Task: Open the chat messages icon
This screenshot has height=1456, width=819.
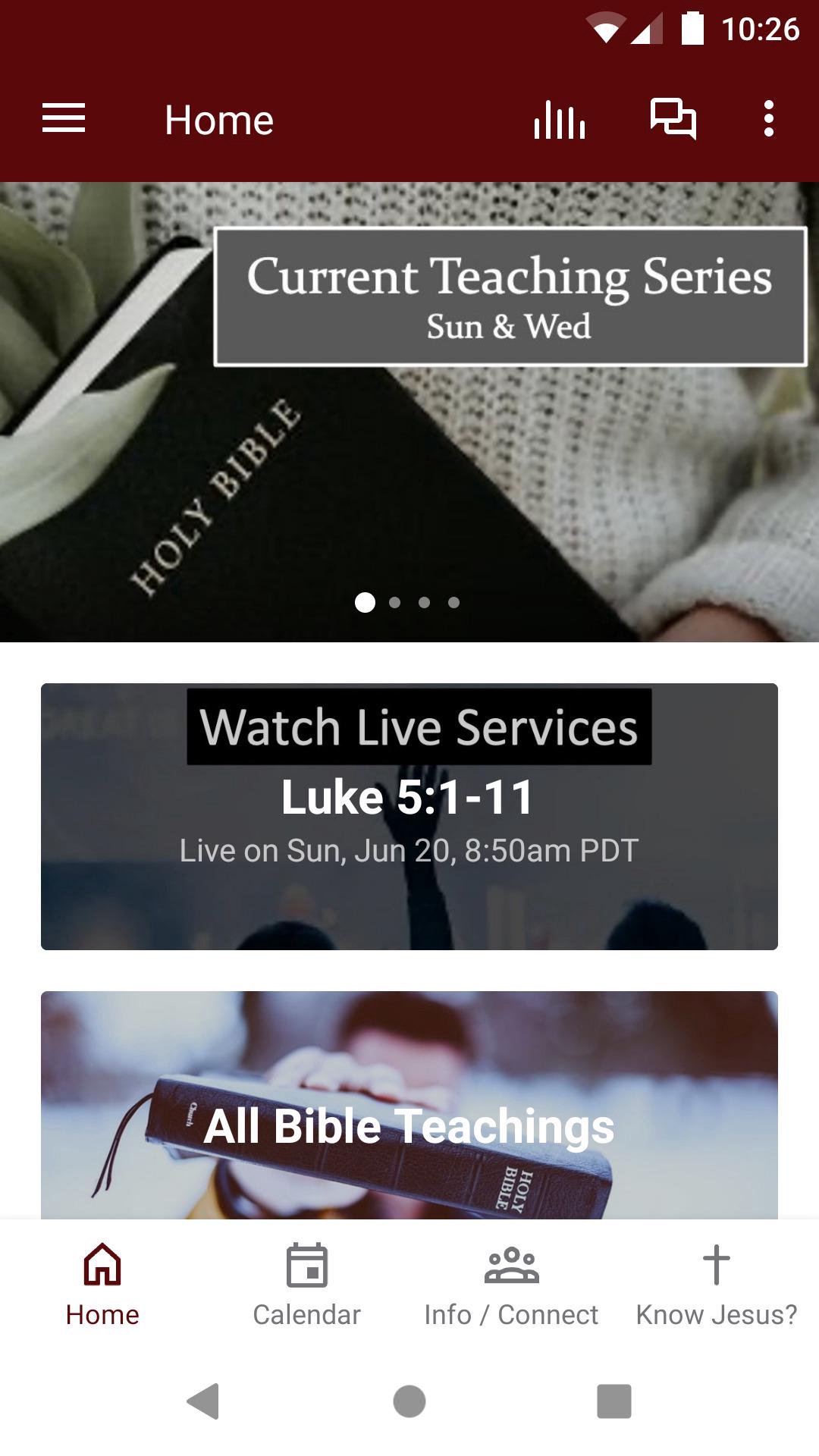Action: (673, 119)
